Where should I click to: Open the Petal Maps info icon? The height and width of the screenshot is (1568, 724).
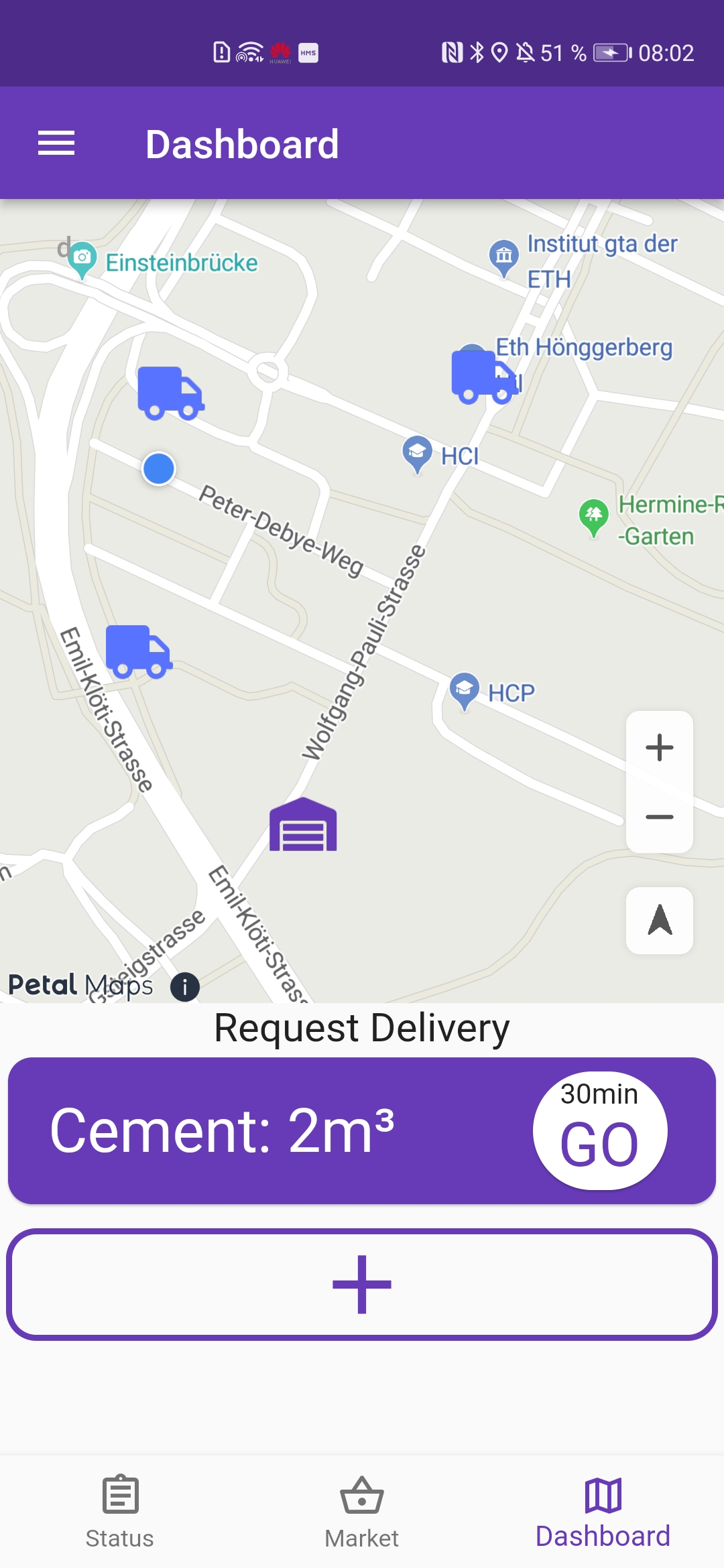pyautogui.click(x=185, y=987)
